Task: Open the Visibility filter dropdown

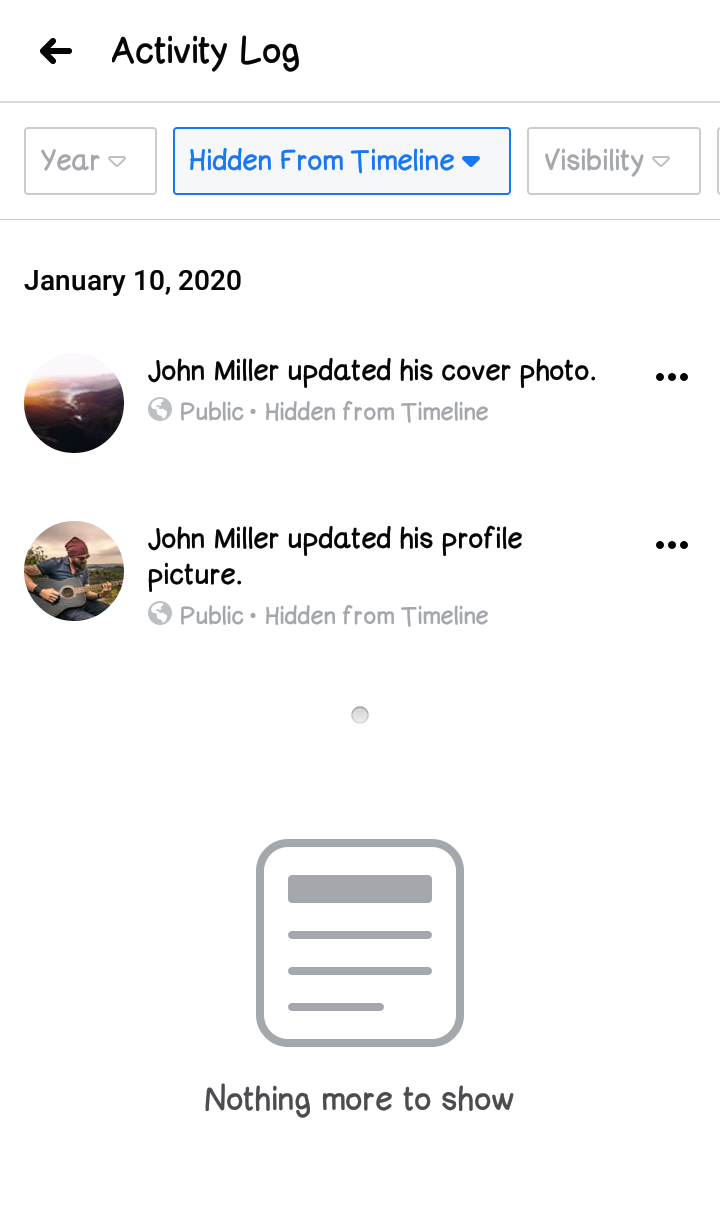Action: tap(613, 161)
